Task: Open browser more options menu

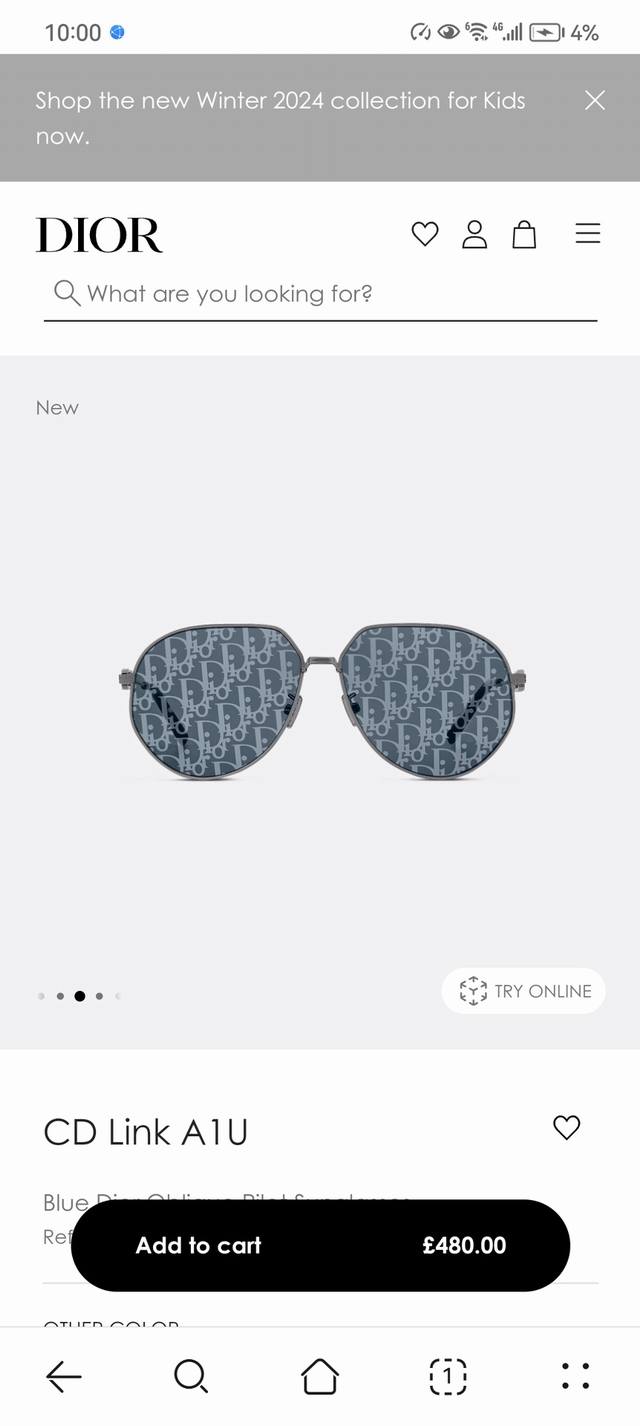Action: [575, 1377]
